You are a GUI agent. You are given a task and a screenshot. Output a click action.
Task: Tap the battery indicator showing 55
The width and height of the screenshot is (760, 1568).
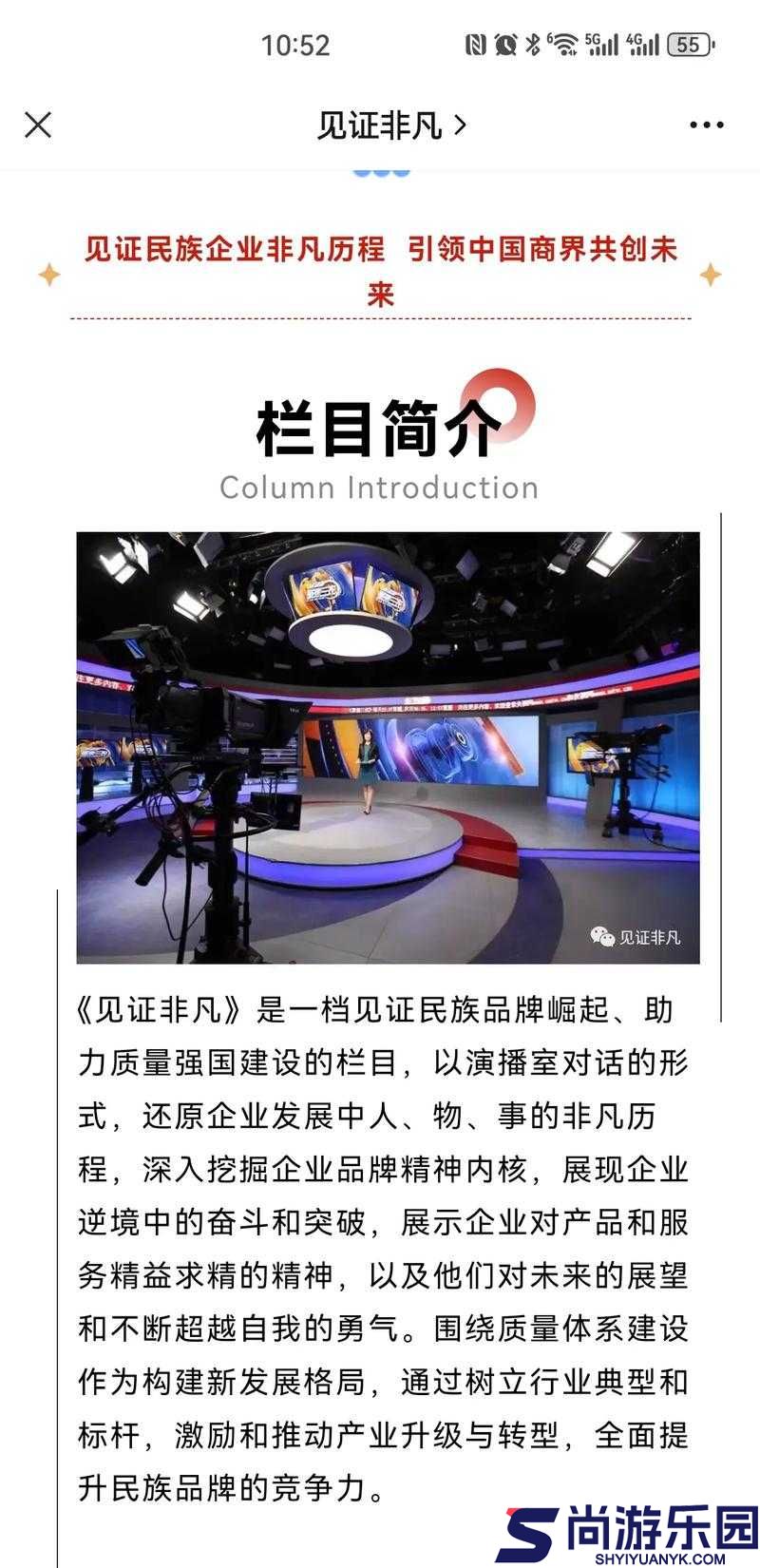coord(688,44)
